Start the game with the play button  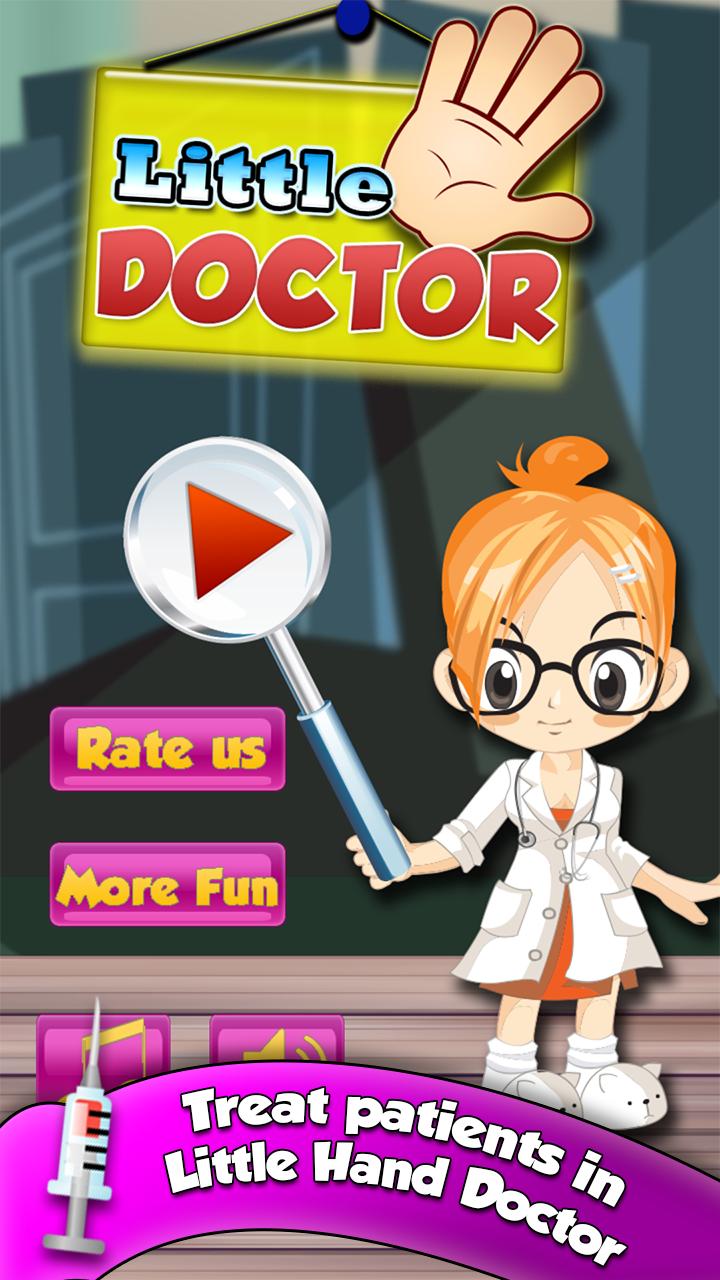tap(228, 541)
